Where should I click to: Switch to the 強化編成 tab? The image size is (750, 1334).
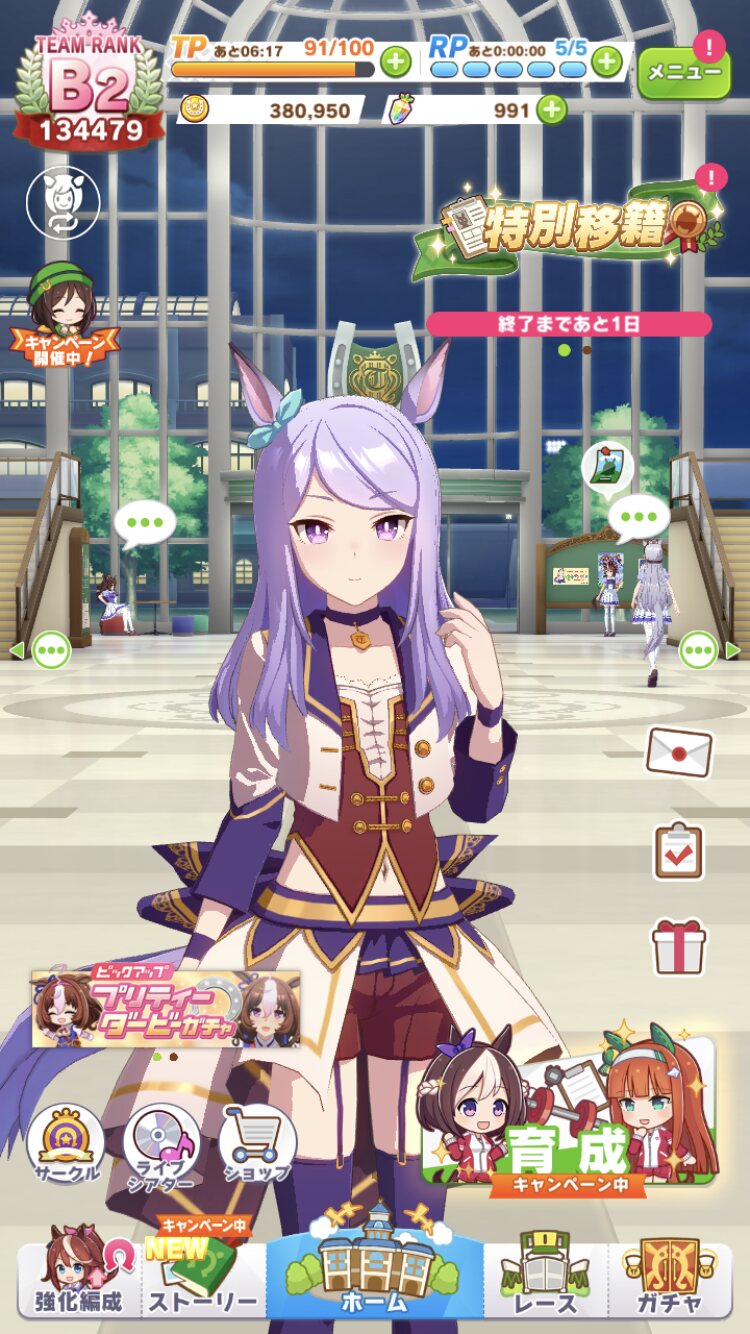[x=80, y=1275]
